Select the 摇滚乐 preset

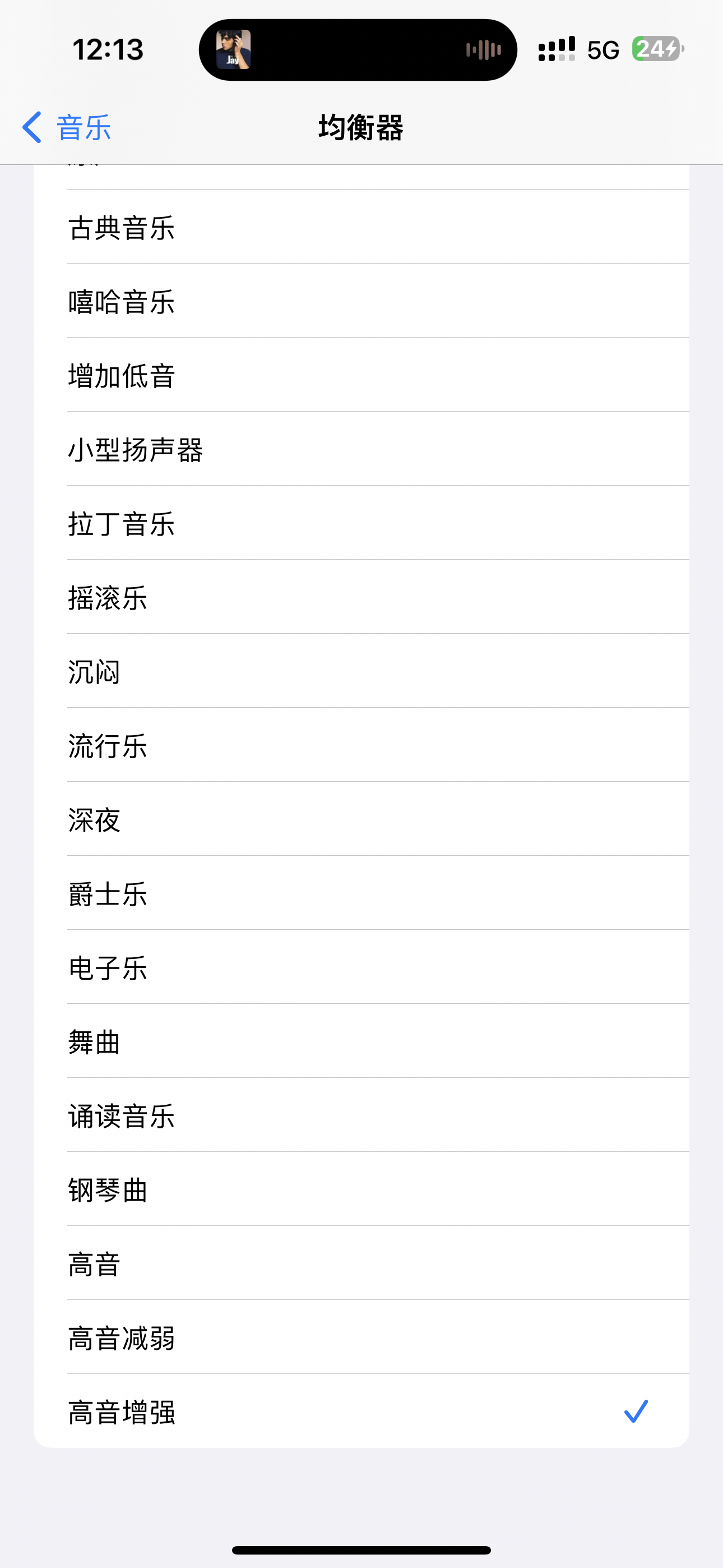coord(361,597)
